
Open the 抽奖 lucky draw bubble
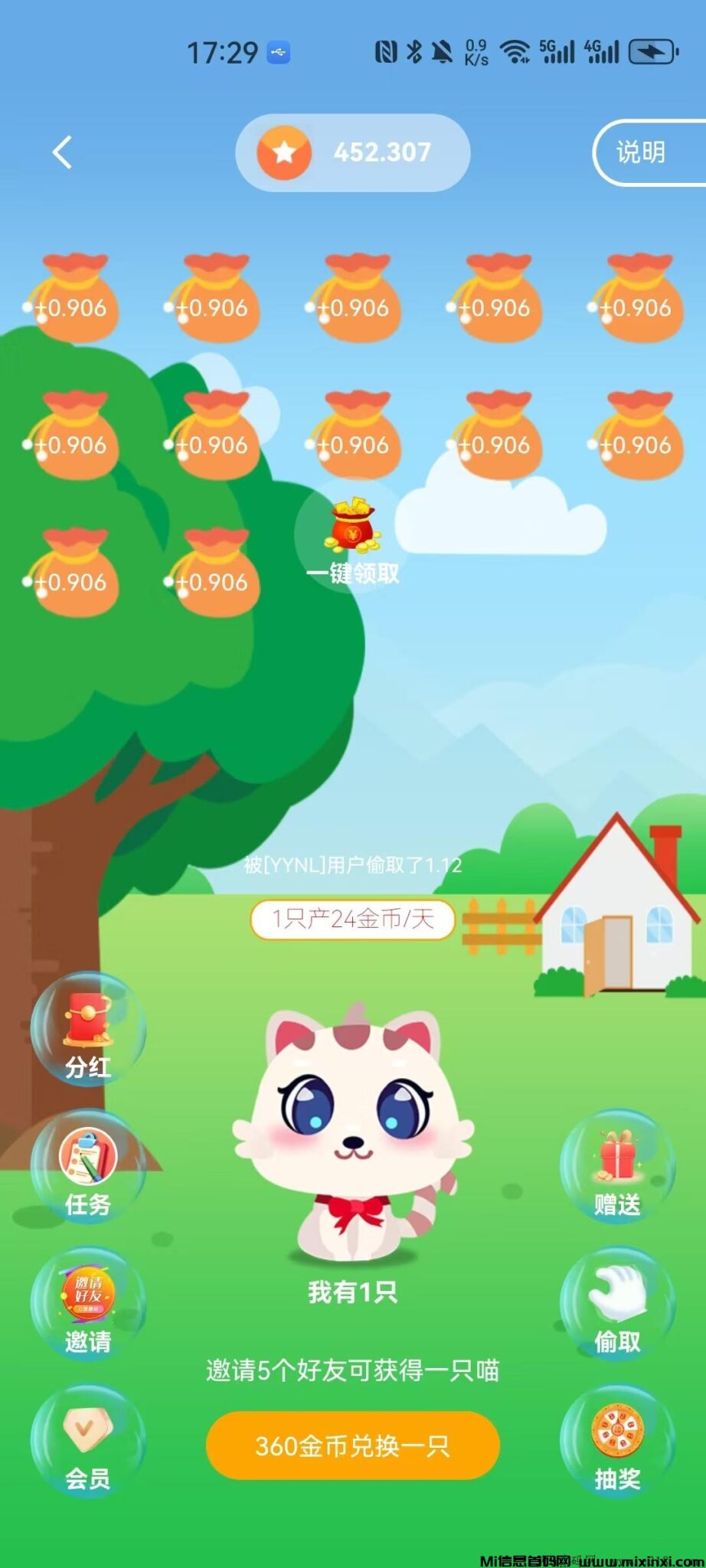click(x=617, y=1441)
